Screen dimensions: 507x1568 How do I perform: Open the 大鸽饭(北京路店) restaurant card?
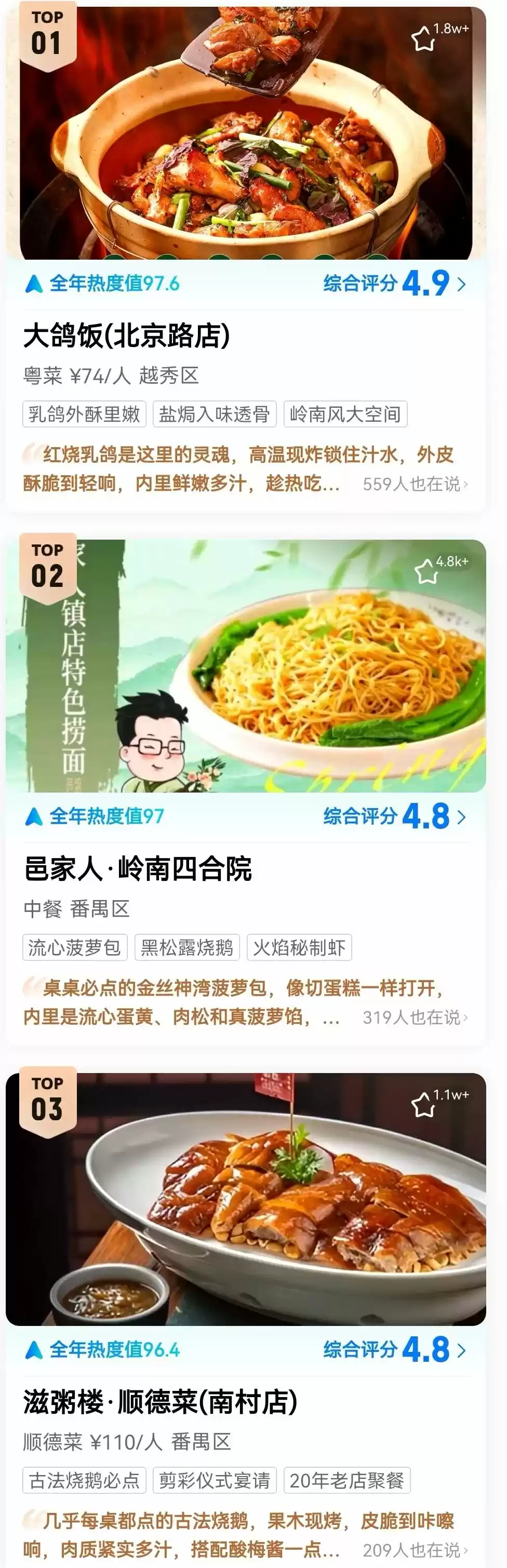point(127,336)
